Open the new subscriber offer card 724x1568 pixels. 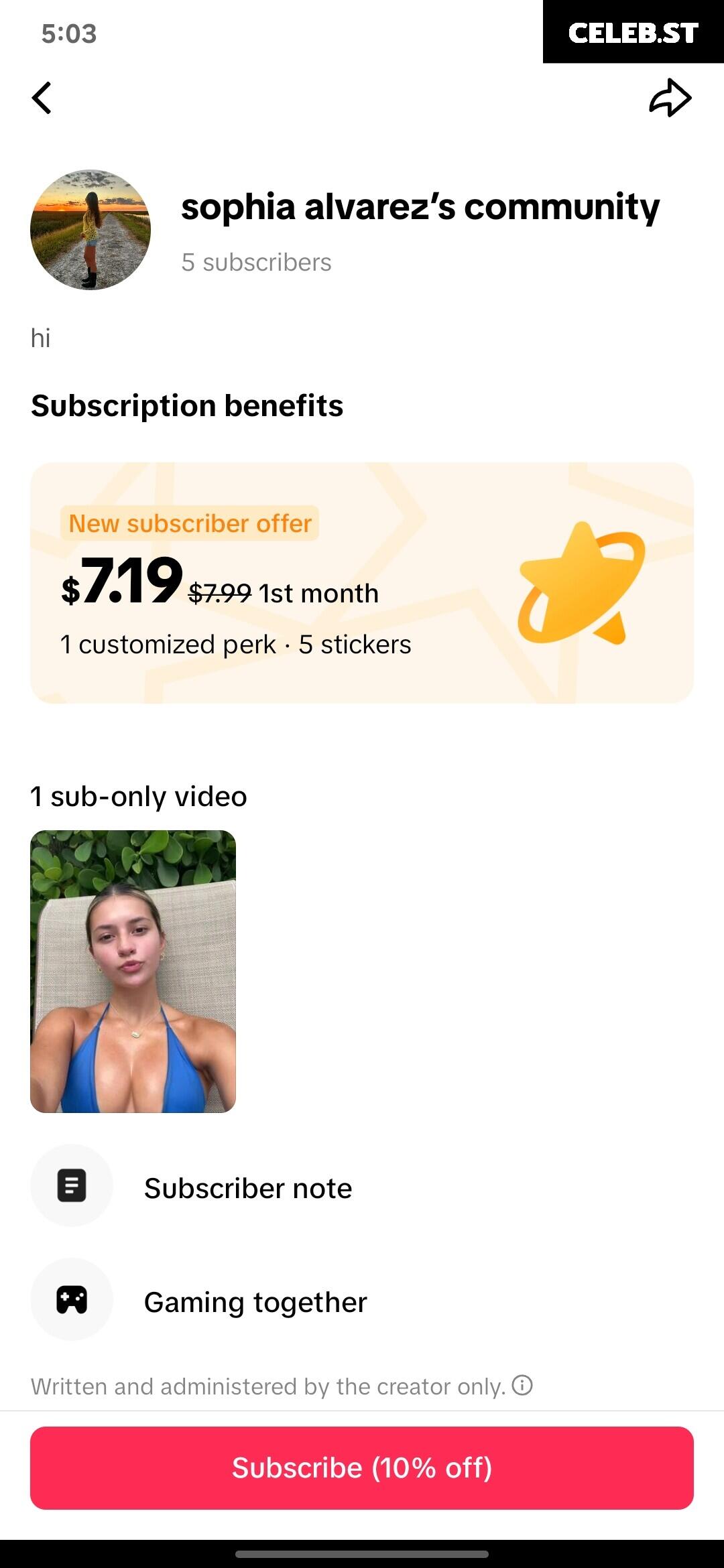coord(362,583)
